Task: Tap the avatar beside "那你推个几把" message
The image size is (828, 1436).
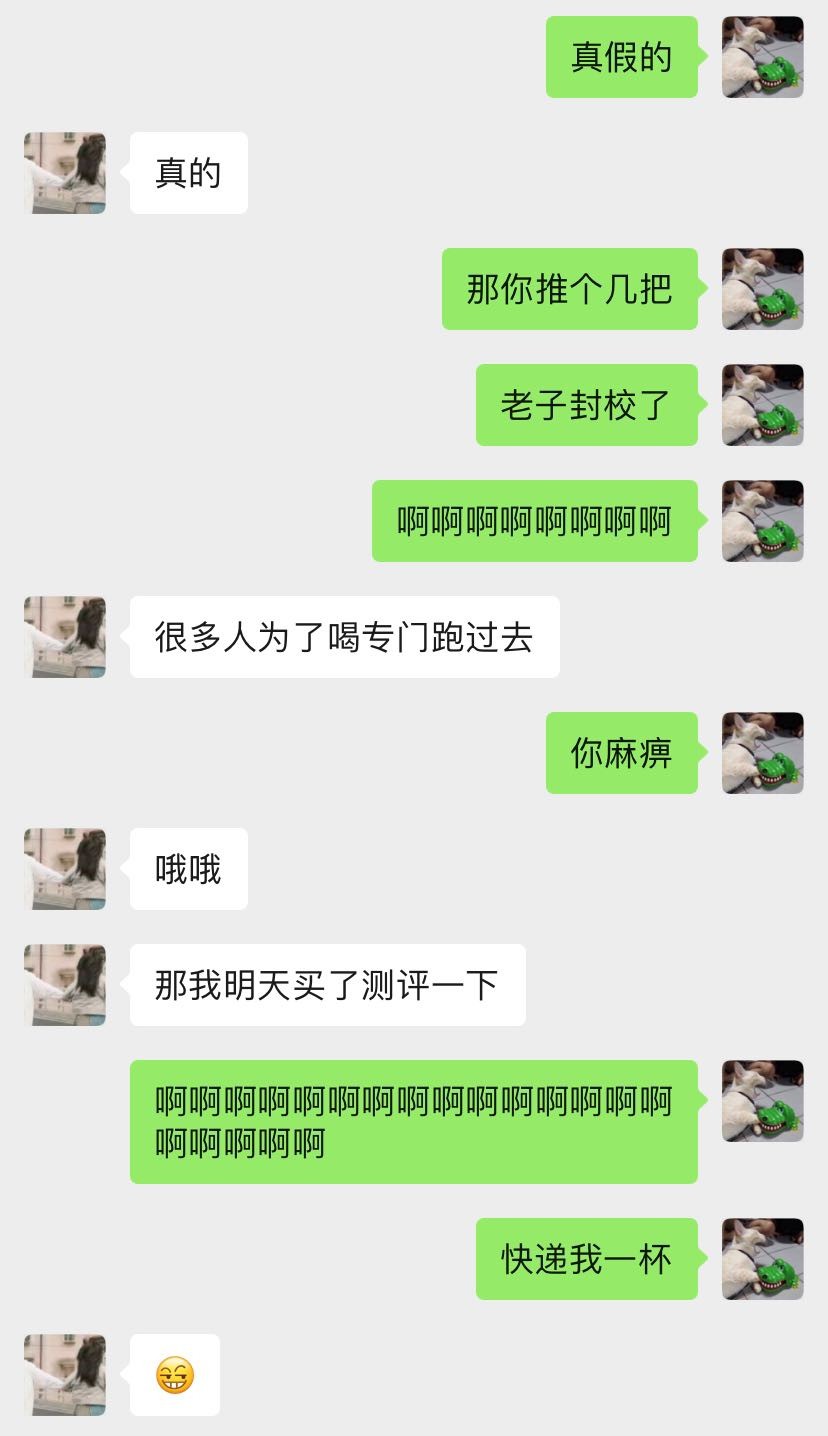Action: coord(762,289)
